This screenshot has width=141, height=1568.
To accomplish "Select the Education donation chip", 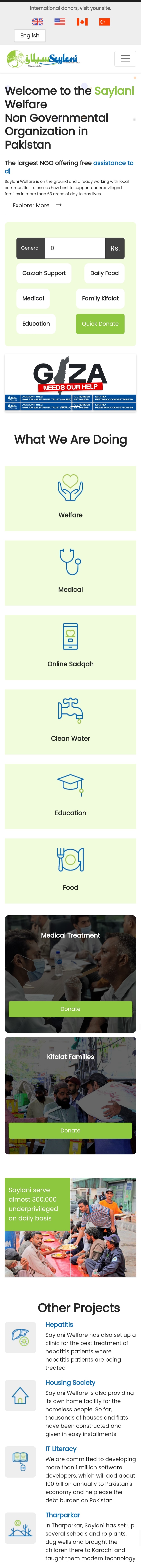I will point(36,324).
